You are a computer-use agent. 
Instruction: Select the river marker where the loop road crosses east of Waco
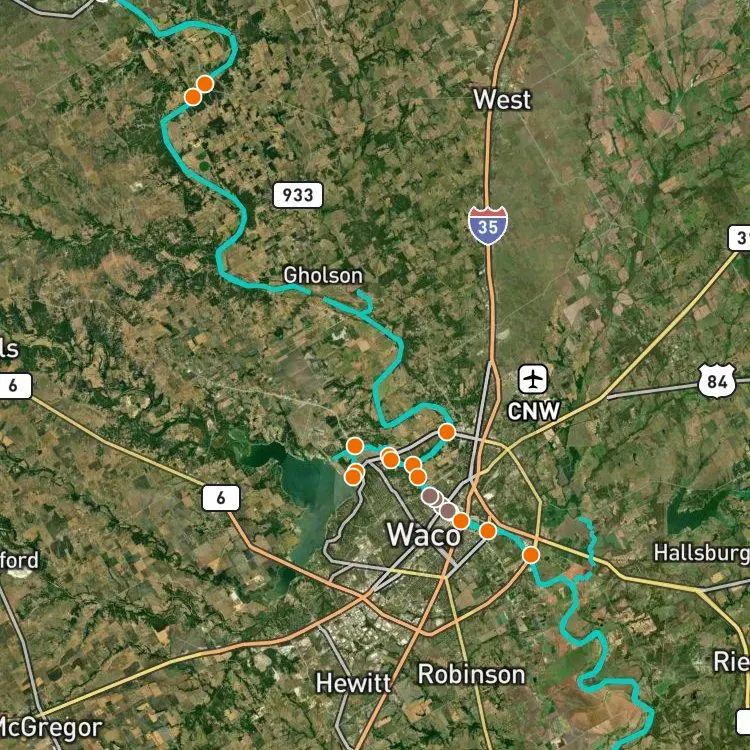click(530, 555)
